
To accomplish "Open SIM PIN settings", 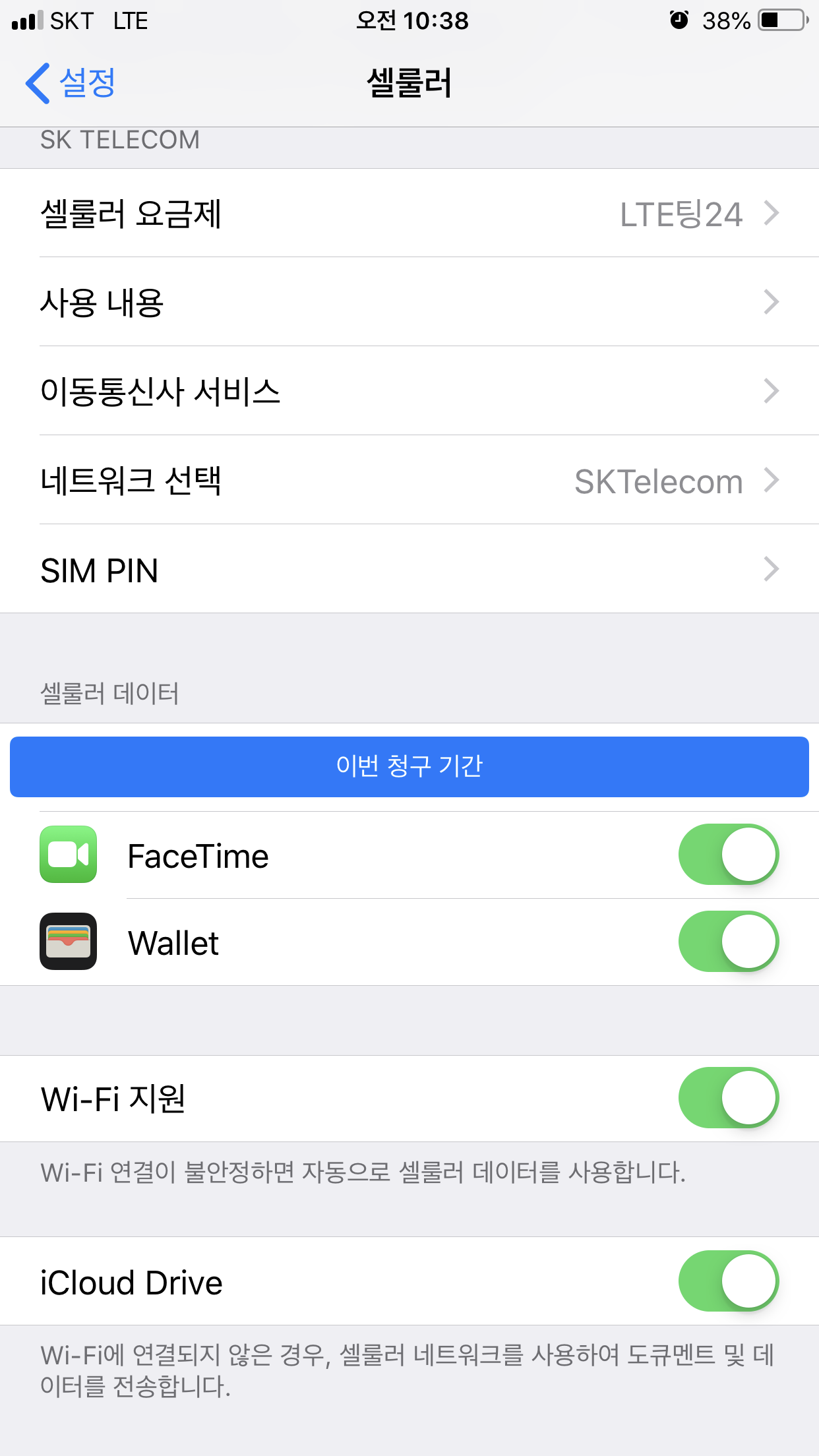I will tap(409, 570).
